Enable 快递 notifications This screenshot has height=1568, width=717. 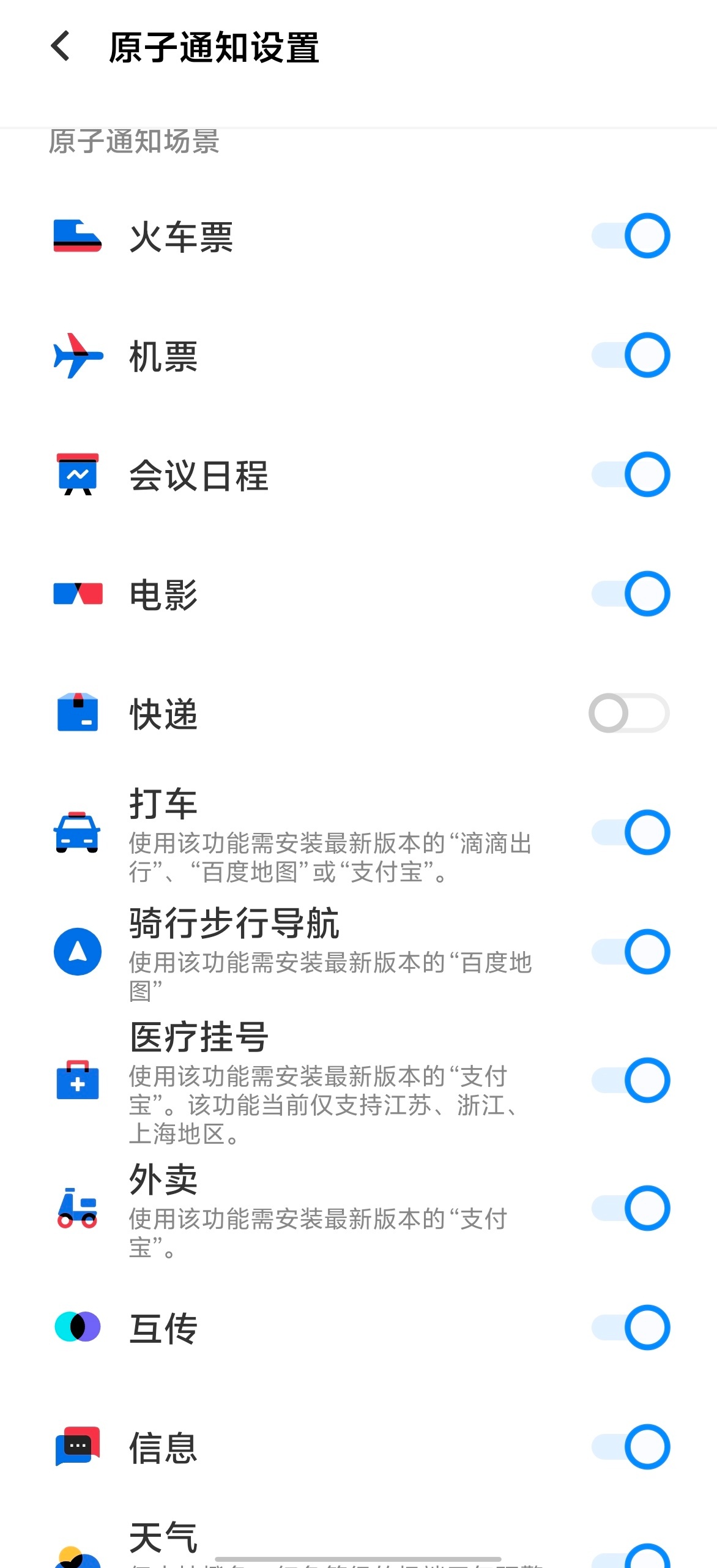[x=629, y=713]
